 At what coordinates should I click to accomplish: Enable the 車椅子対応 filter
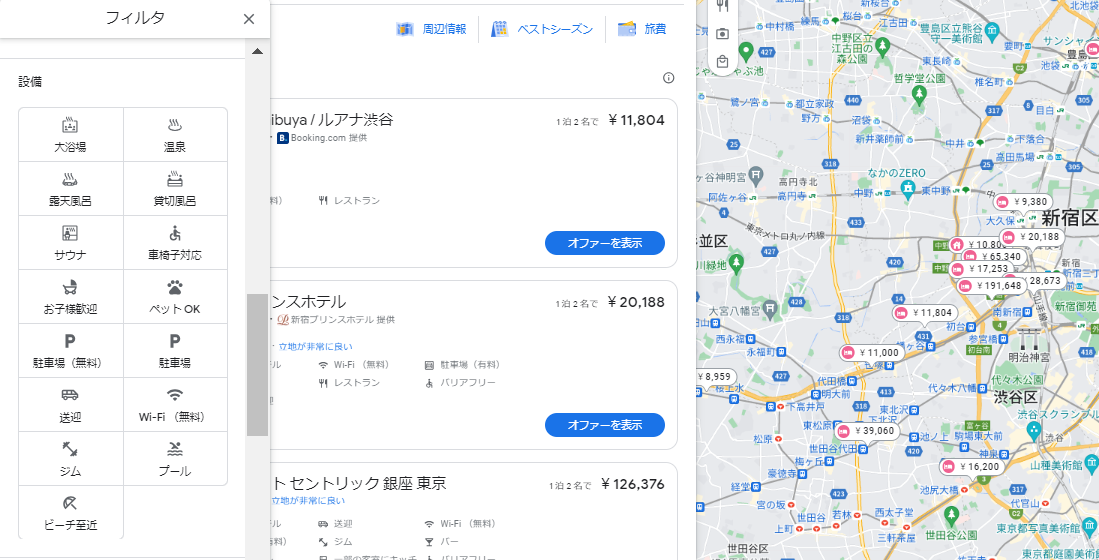(175, 243)
